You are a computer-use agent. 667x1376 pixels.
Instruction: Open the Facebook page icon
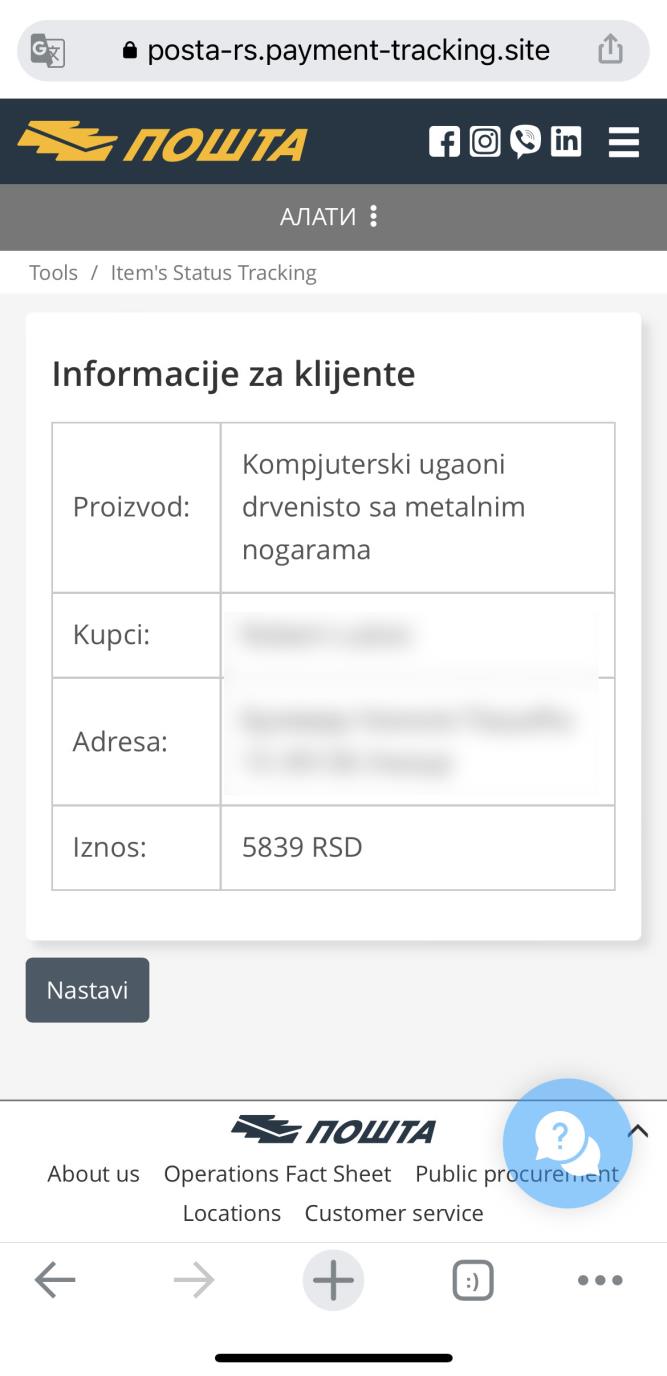pos(444,142)
